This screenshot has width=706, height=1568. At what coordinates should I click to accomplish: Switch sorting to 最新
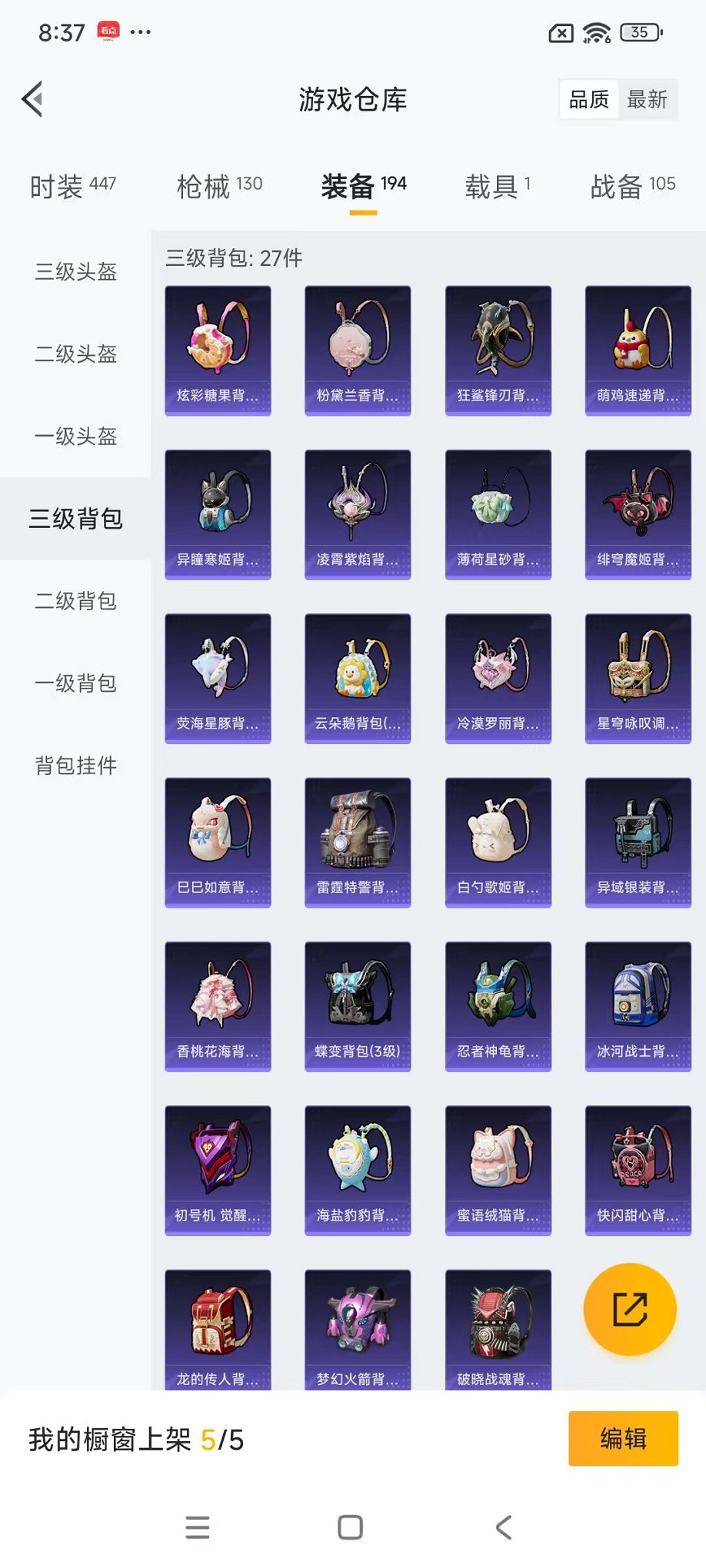click(648, 99)
